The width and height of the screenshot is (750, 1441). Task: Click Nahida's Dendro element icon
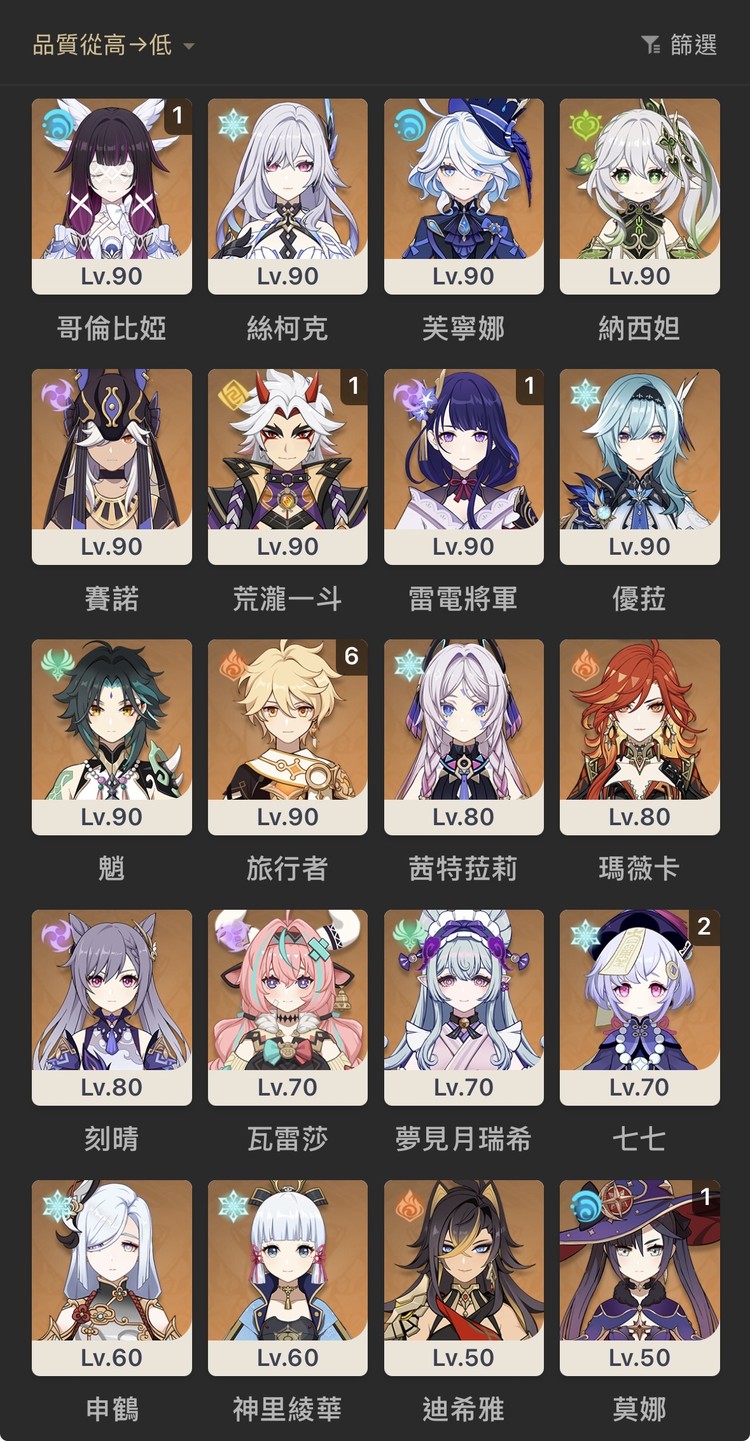(585, 124)
